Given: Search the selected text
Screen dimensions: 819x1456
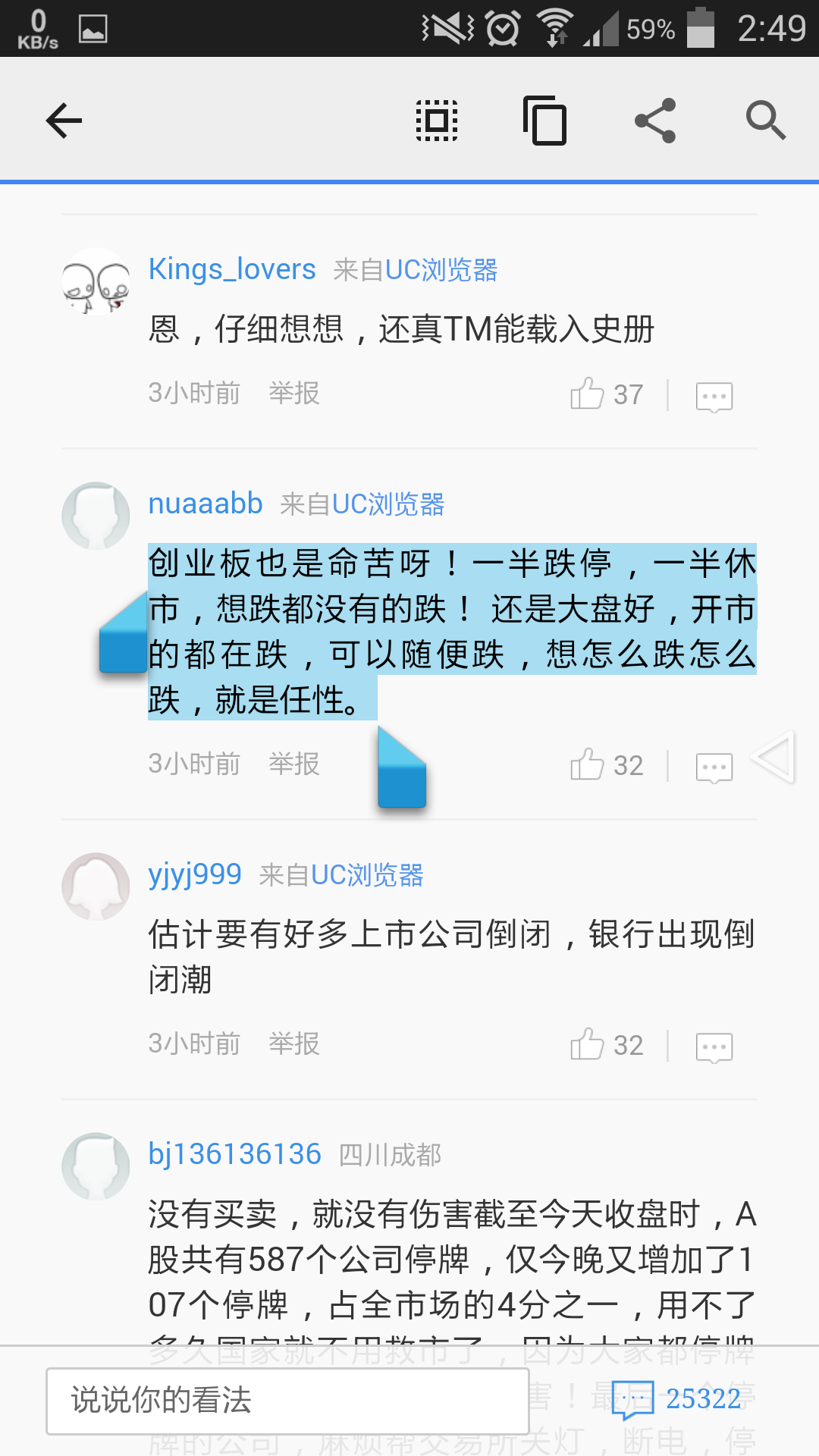Looking at the screenshot, I should click(765, 121).
